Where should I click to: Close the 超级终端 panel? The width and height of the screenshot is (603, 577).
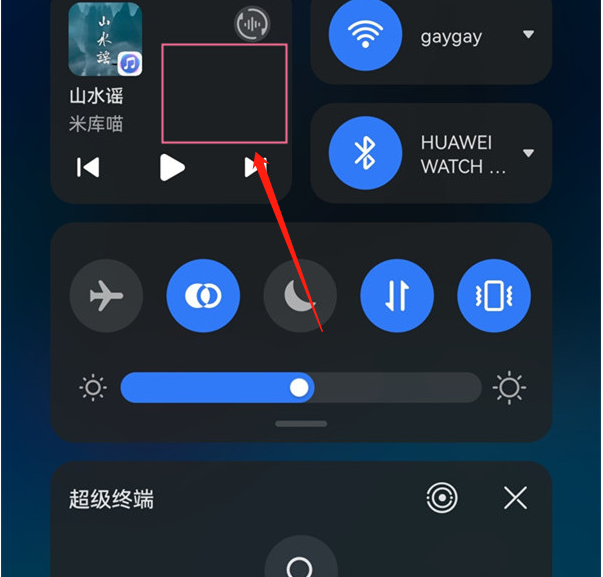point(515,498)
